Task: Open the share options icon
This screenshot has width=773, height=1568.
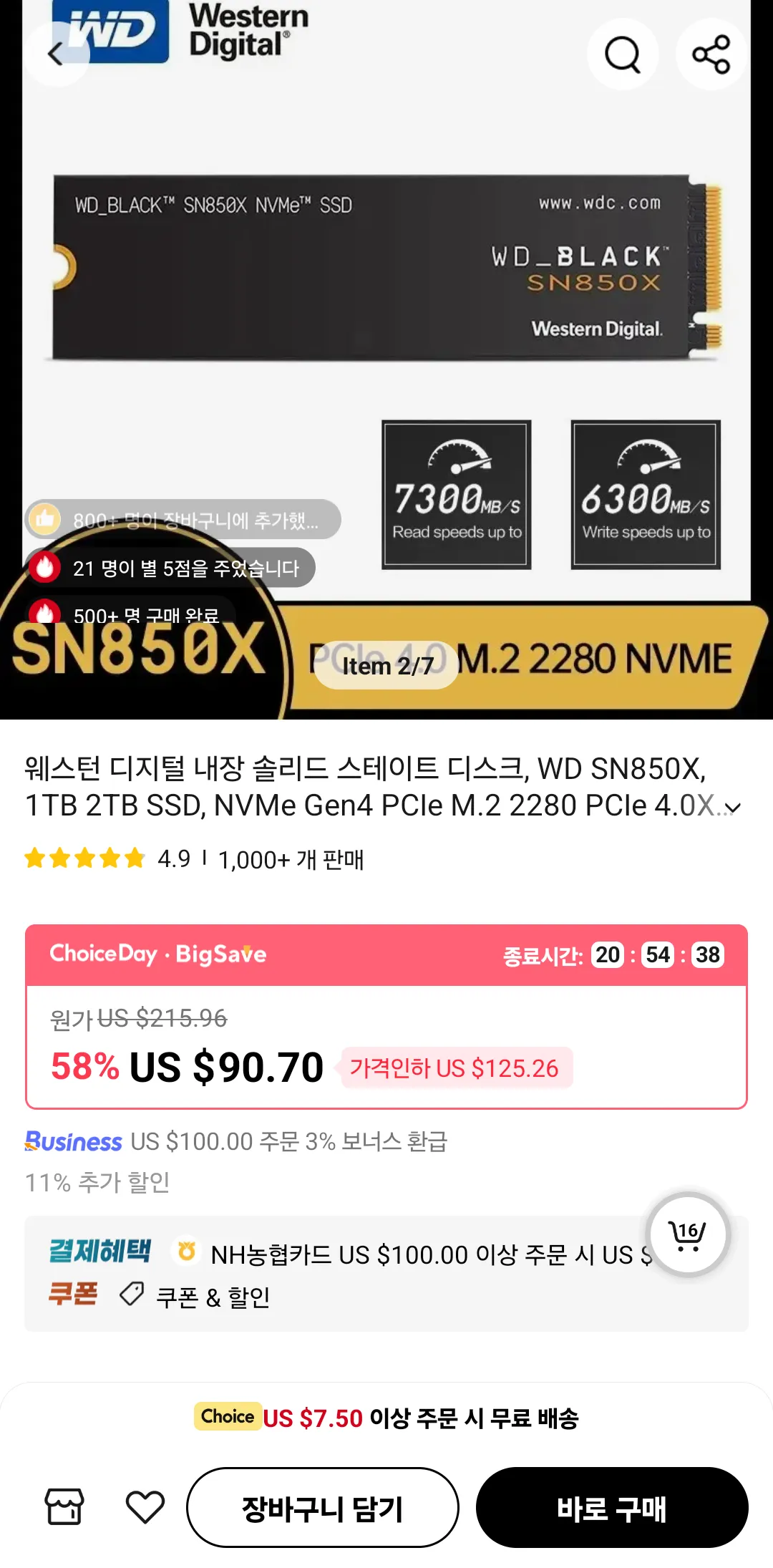Action: point(710,54)
